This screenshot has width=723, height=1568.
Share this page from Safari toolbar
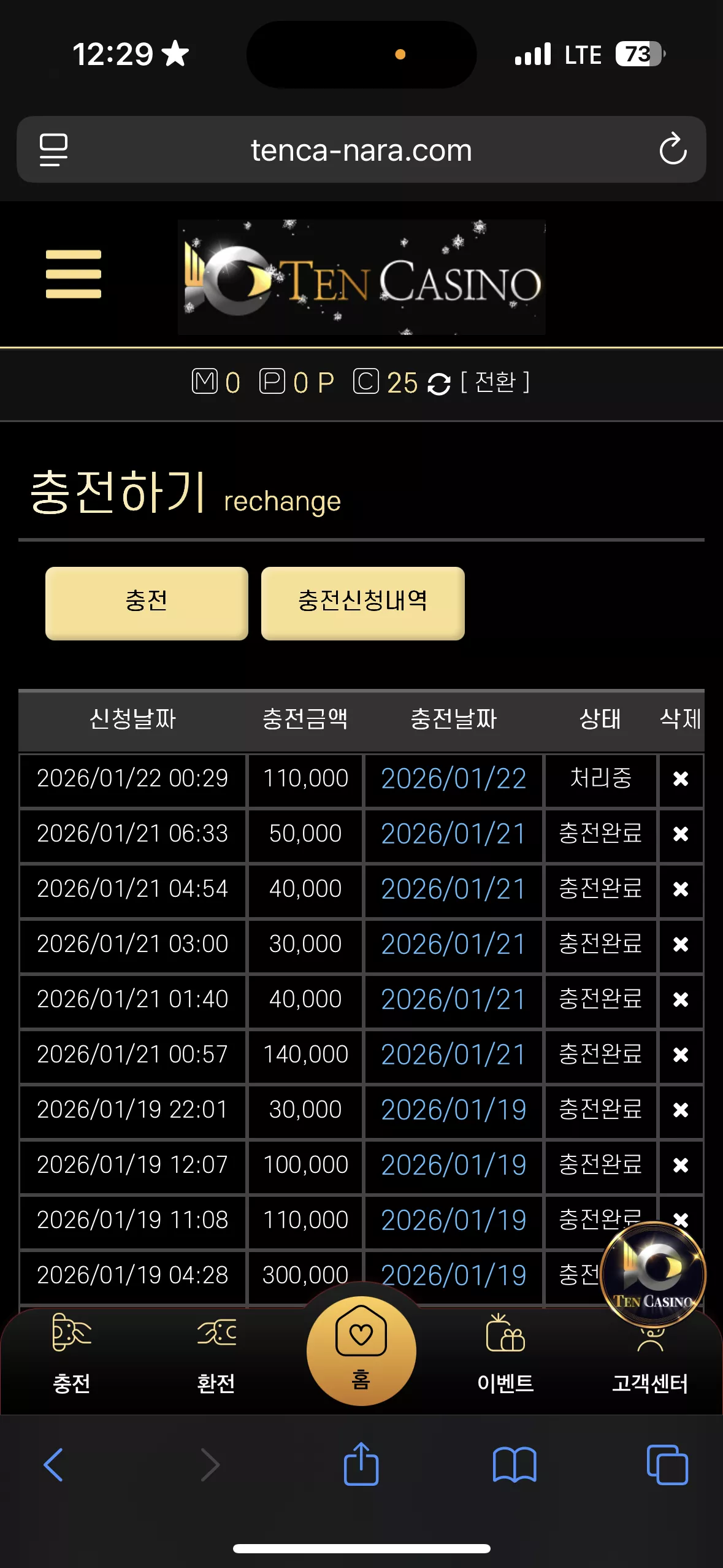click(x=361, y=1464)
